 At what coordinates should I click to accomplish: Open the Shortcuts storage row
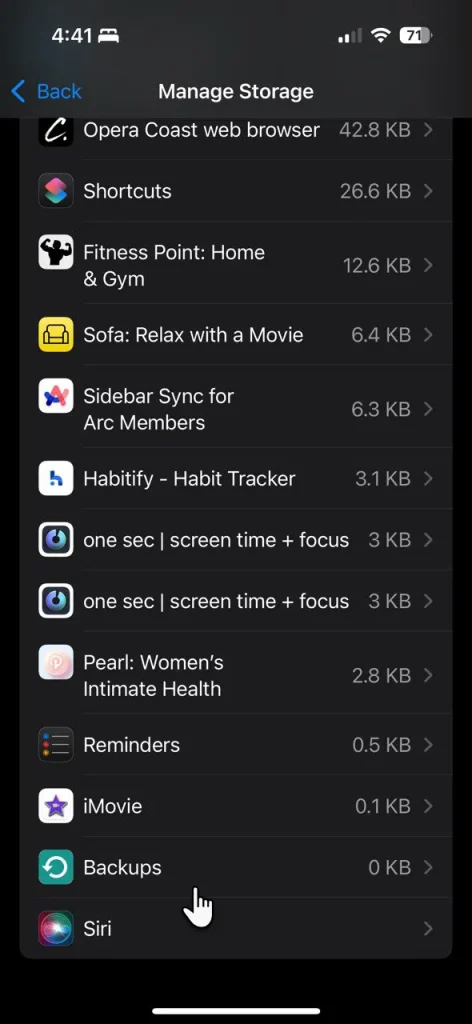click(x=236, y=191)
